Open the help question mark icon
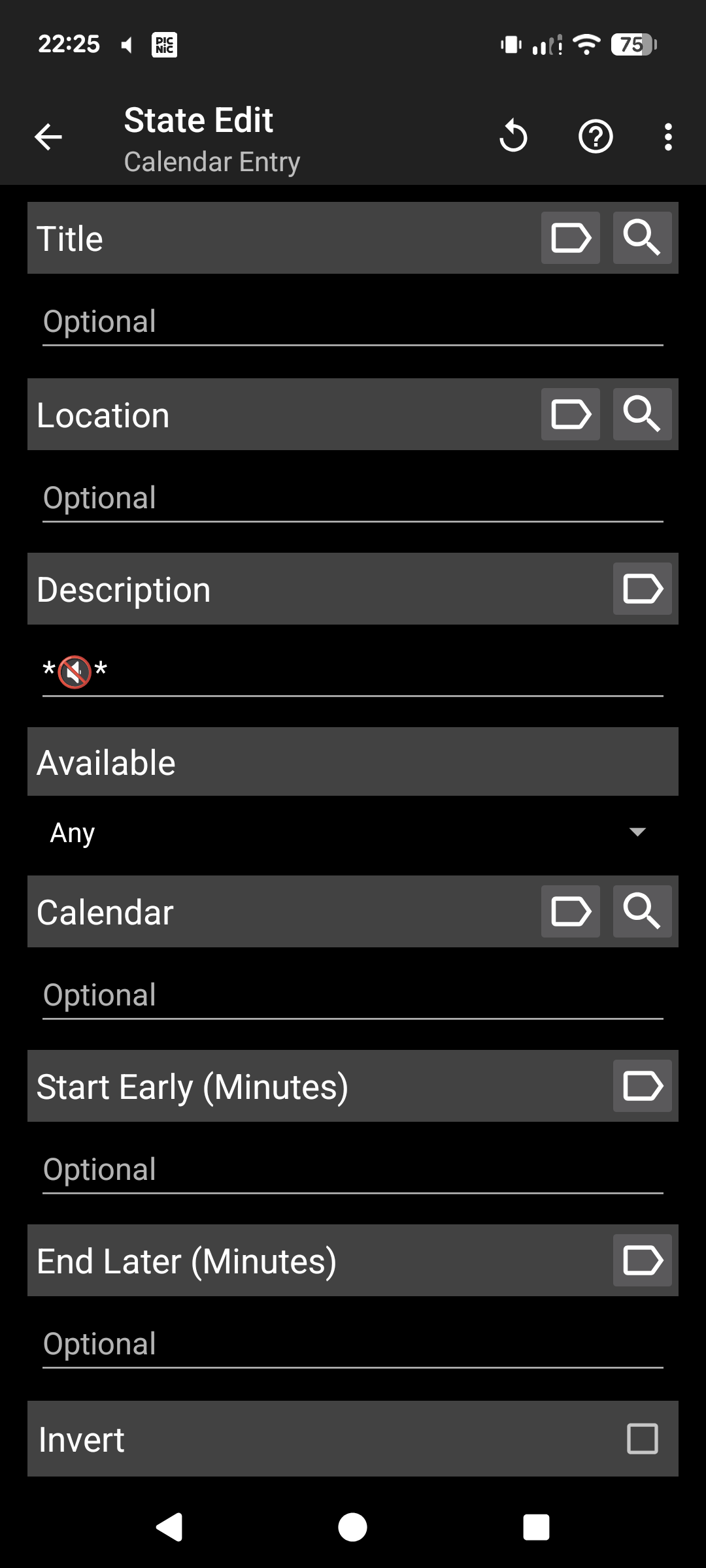Image resolution: width=706 pixels, height=1568 pixels. click(596, 137)
